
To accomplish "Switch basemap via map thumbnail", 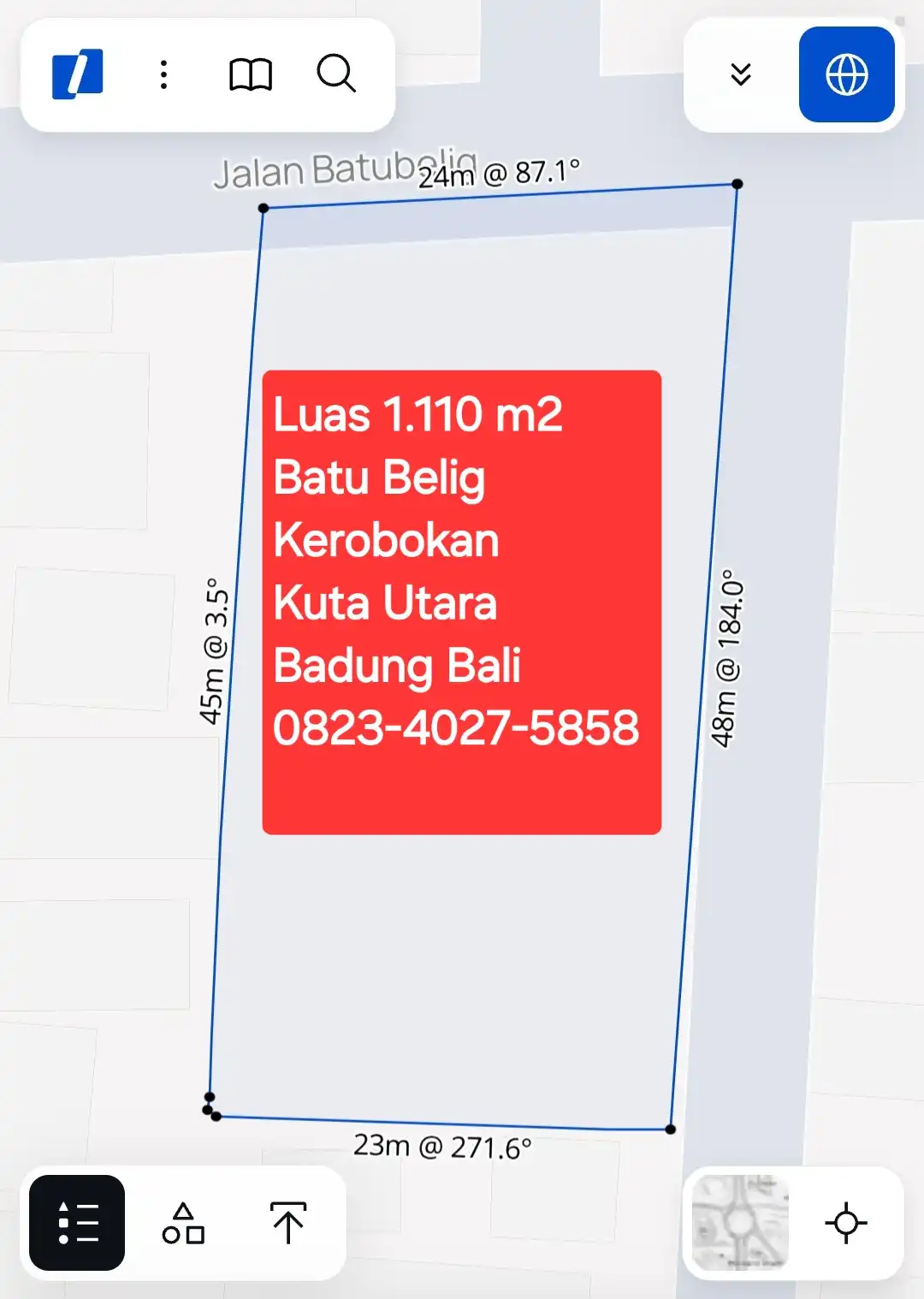I will pos(740,1222).
